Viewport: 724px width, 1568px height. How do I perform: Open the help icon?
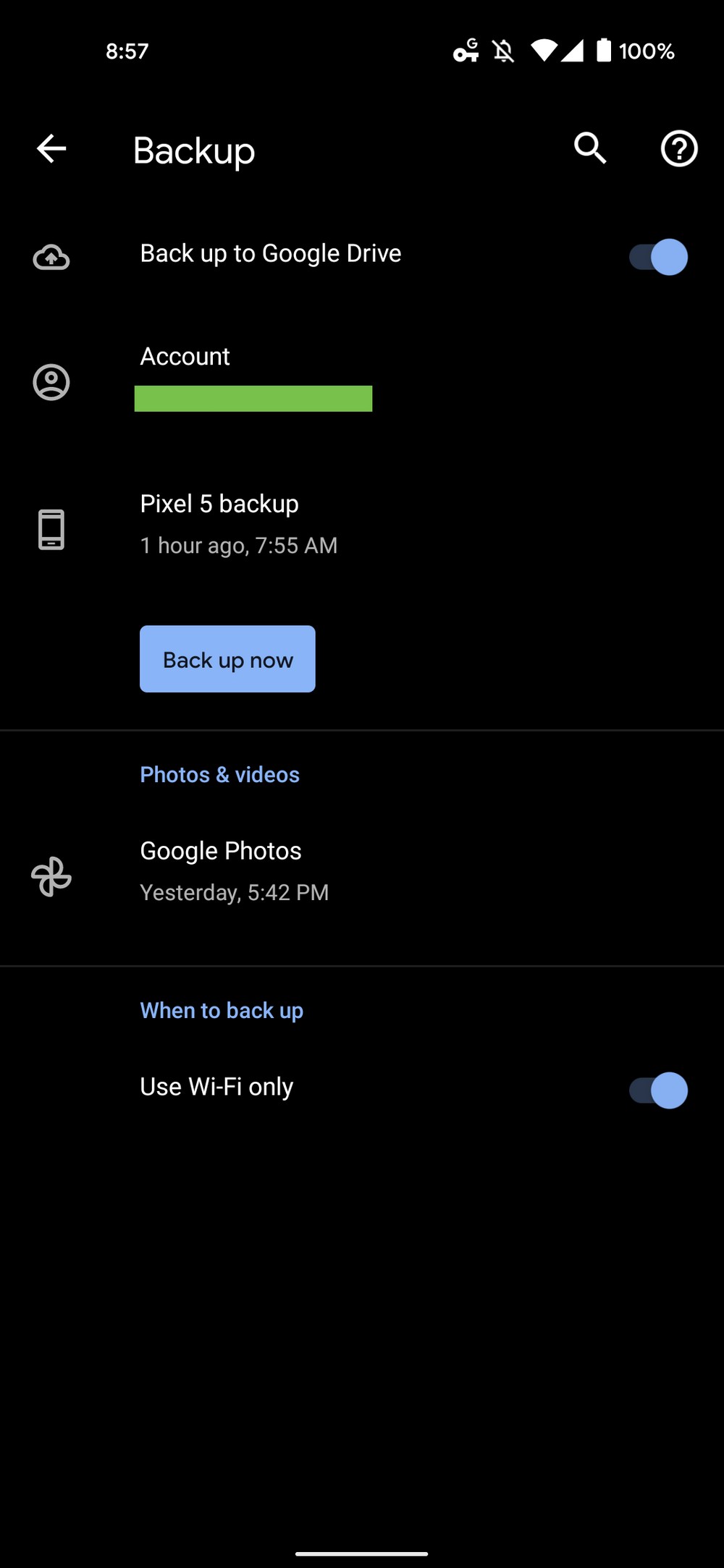click(x=679, y=149)
